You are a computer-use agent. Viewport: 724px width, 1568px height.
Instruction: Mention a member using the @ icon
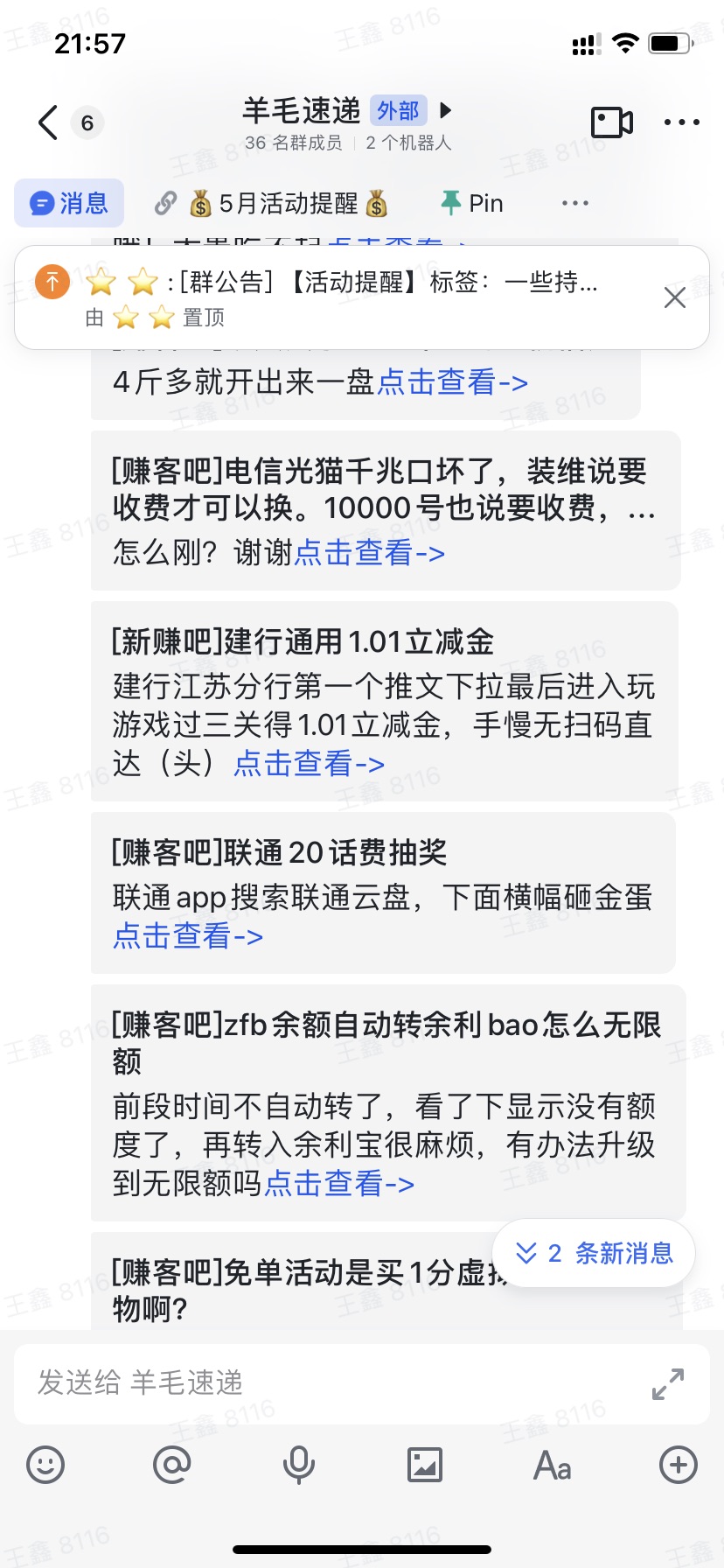pyautogui.click(x=173, y=1466)
